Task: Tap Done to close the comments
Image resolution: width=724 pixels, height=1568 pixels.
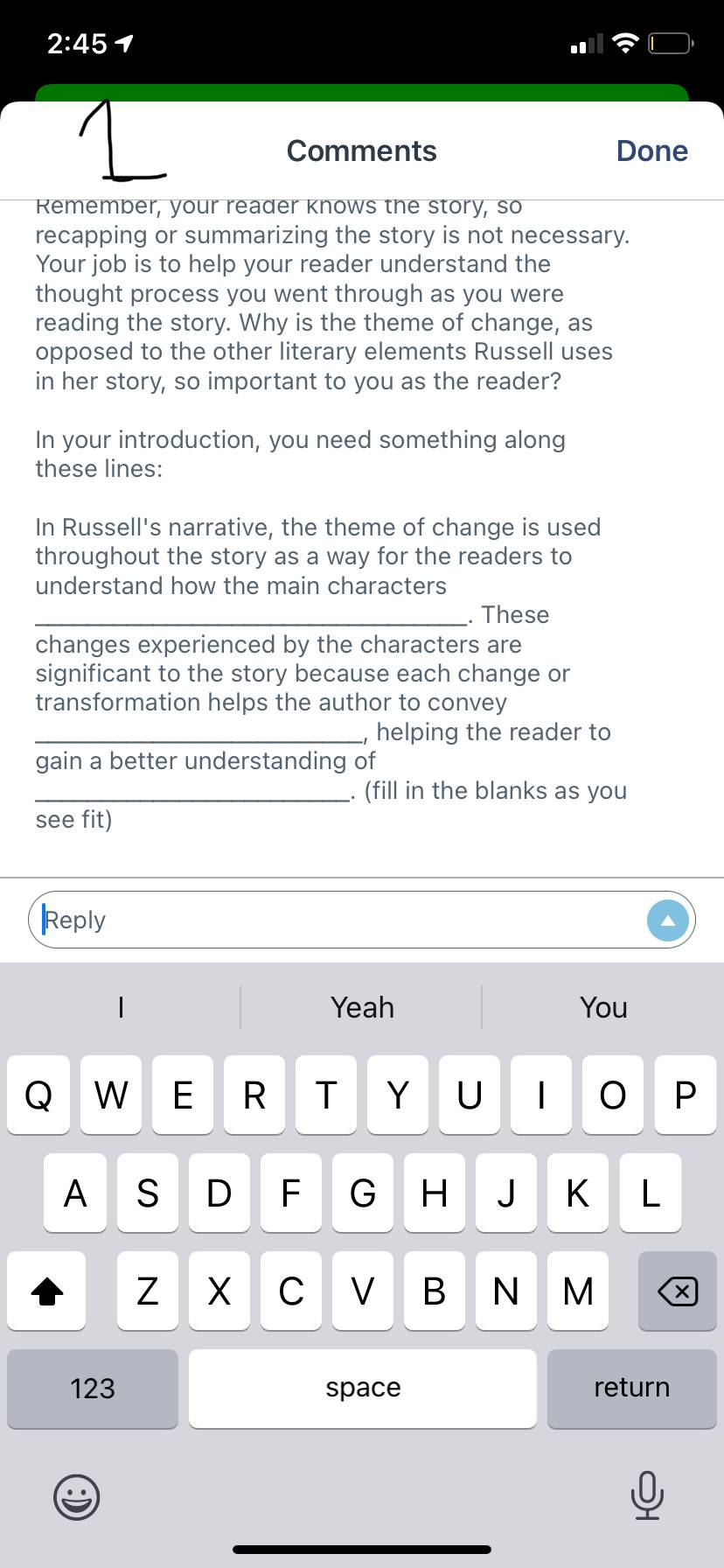Action: (x=651, y=150)
